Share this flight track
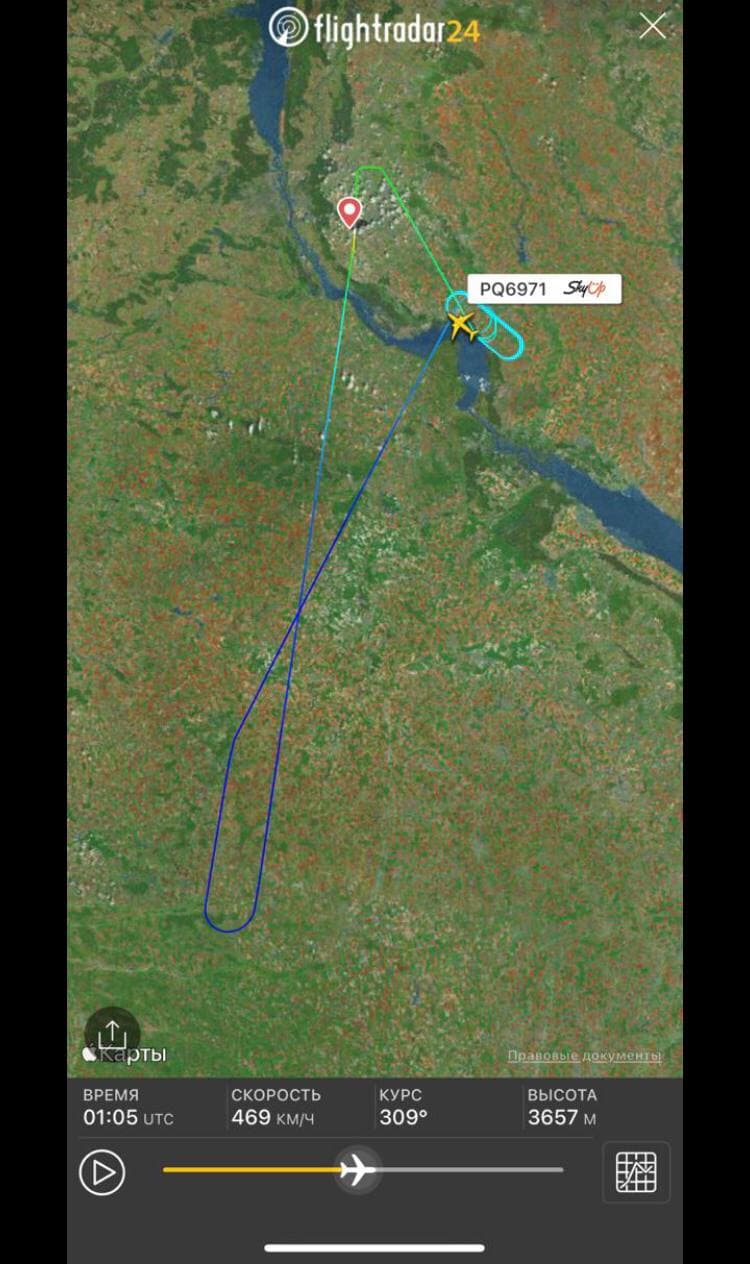This screenshot has width=750, height=1264. coord(112,1032)
